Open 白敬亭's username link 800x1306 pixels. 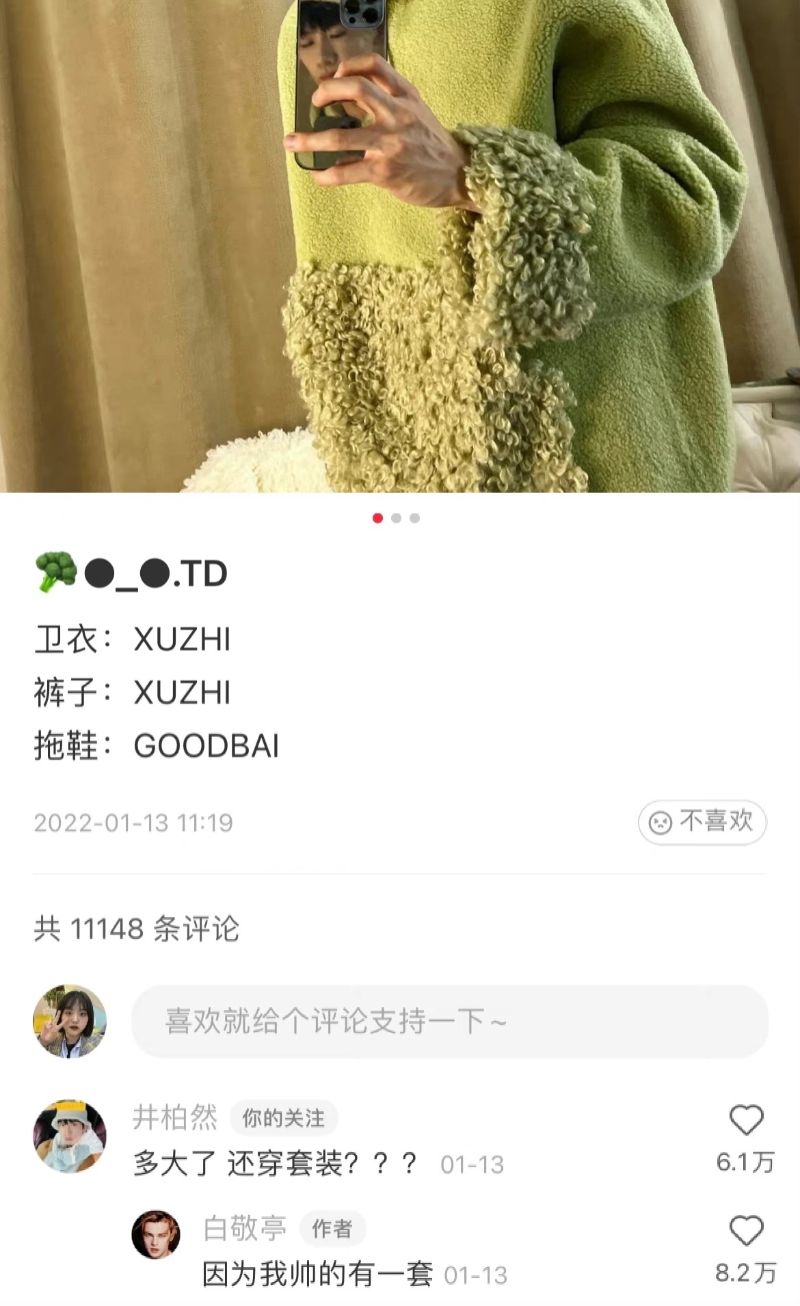pyautogui.click(x=245, y=1228)
